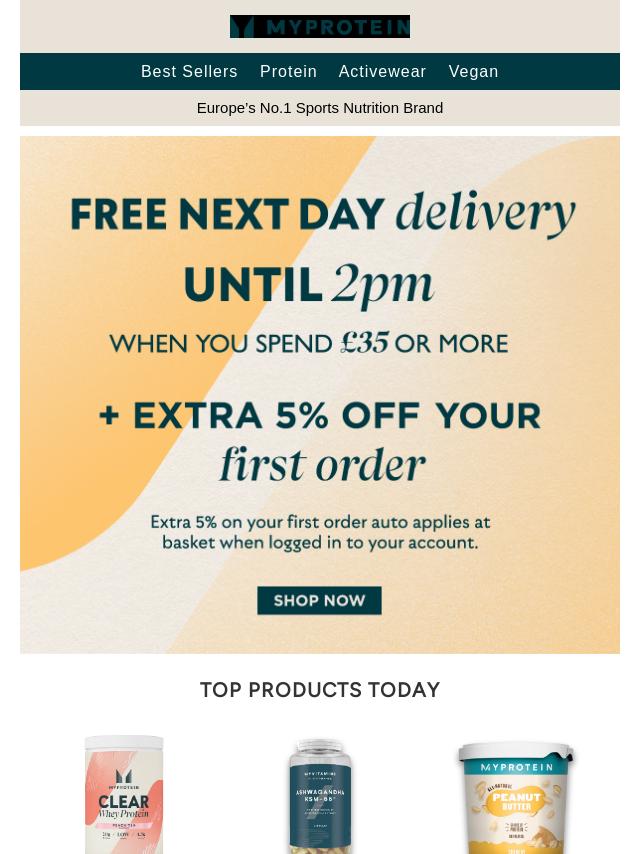Open the Best Sellers link

click(x=189, y=72)
